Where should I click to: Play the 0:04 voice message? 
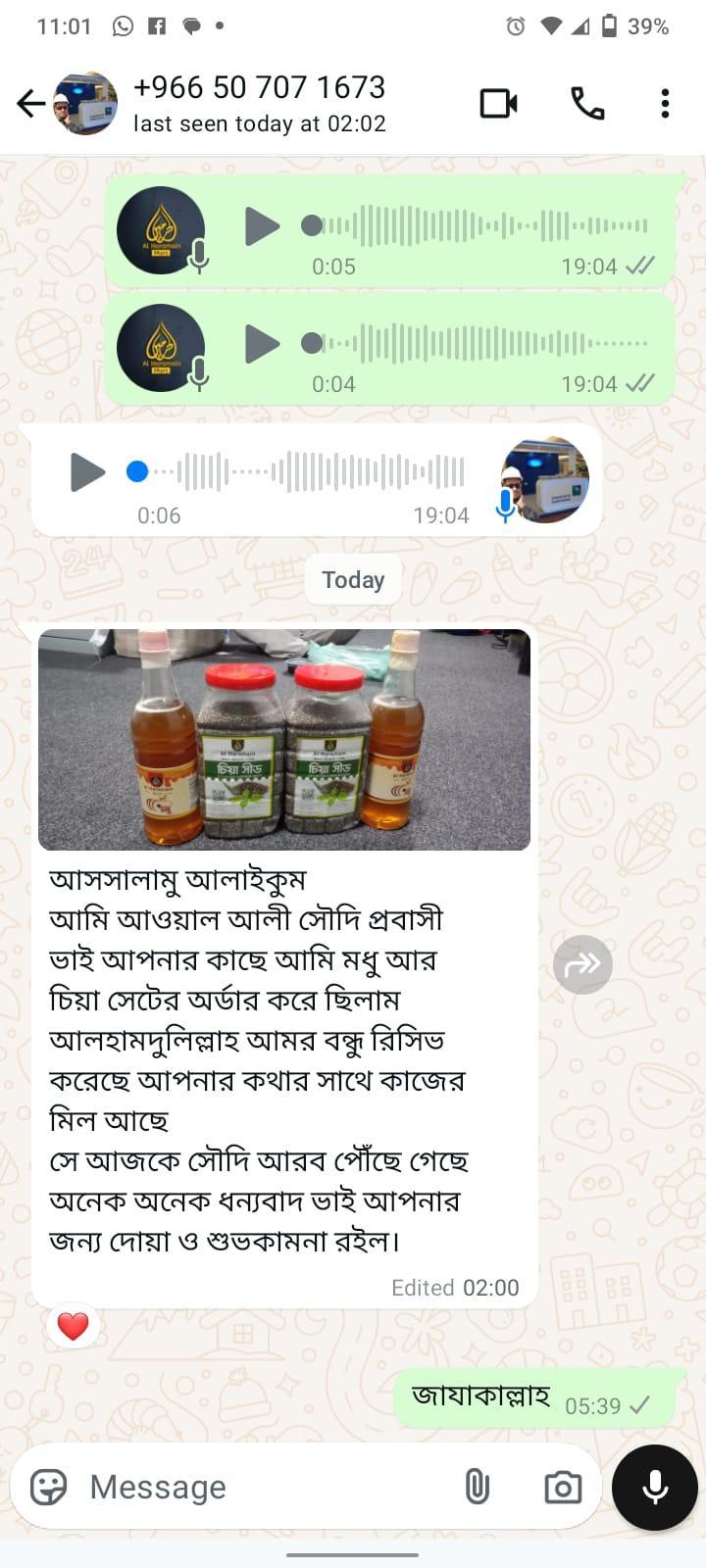coord(261,344)
